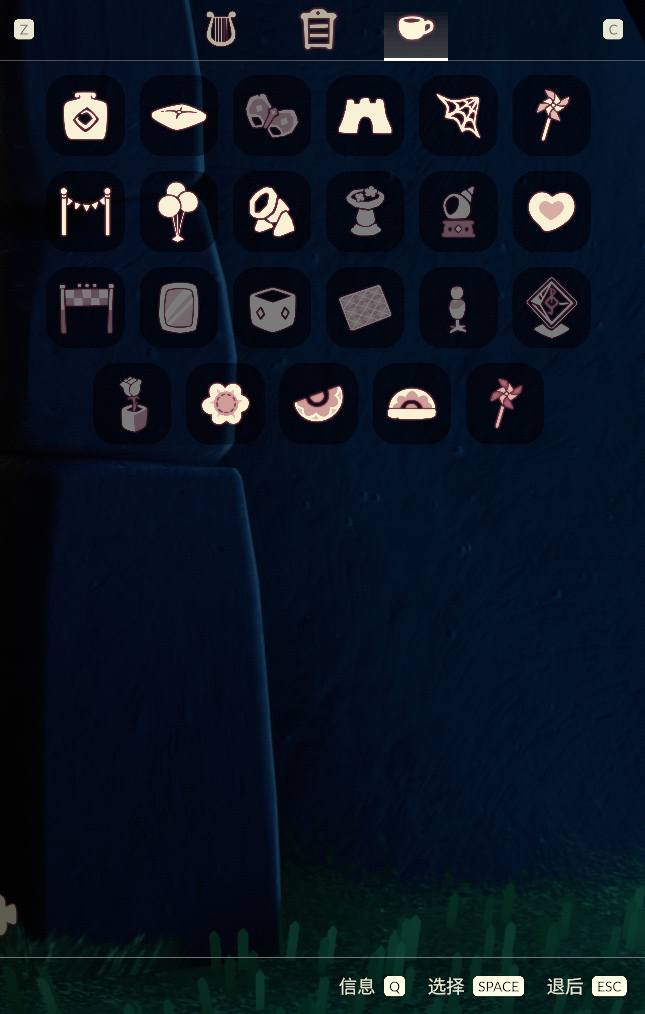This screenshot has width=645, height=1014.
Task: Select the spider web item
Action: [458, 116]
